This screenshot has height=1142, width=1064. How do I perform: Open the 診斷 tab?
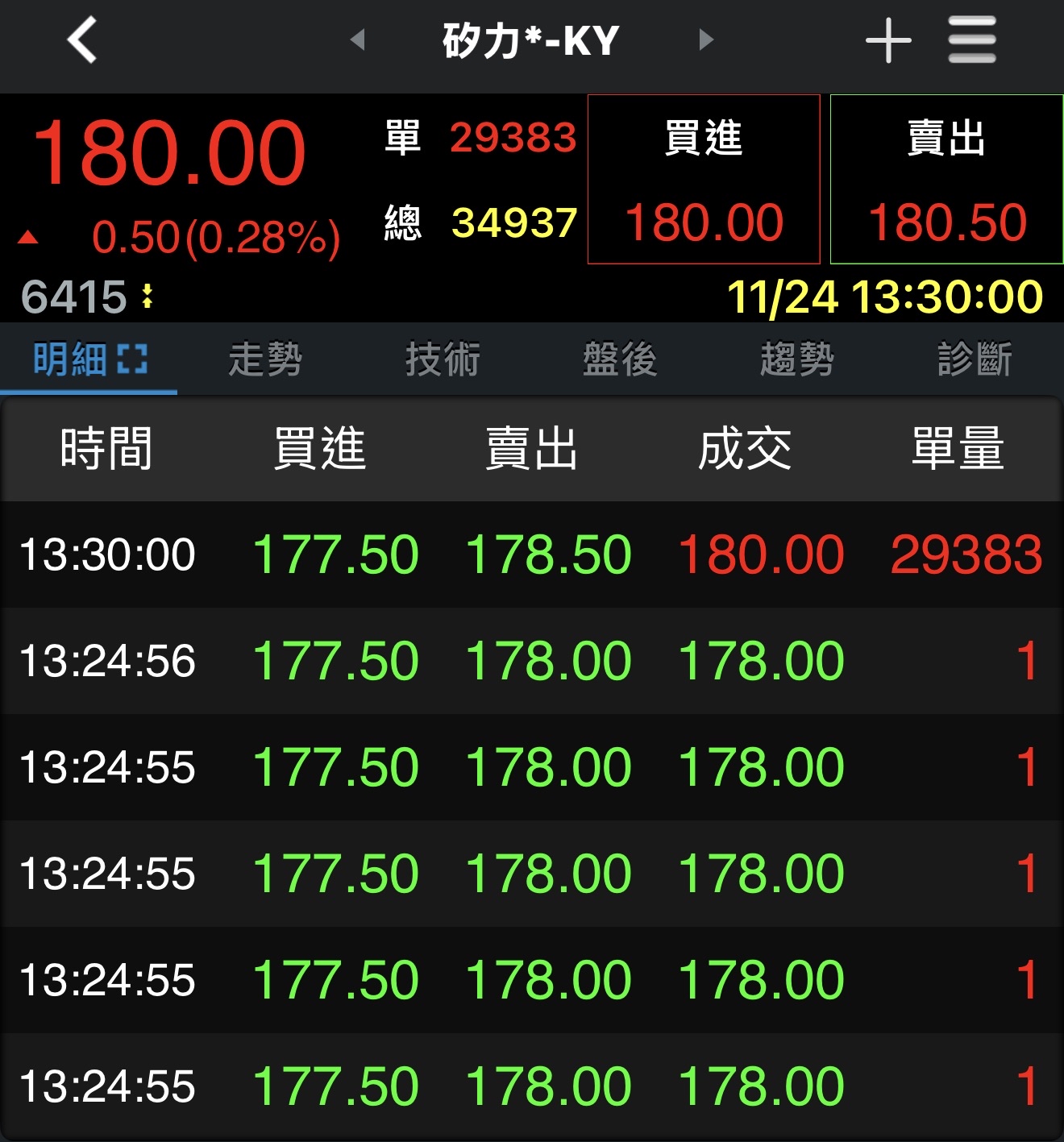point(975,359)
